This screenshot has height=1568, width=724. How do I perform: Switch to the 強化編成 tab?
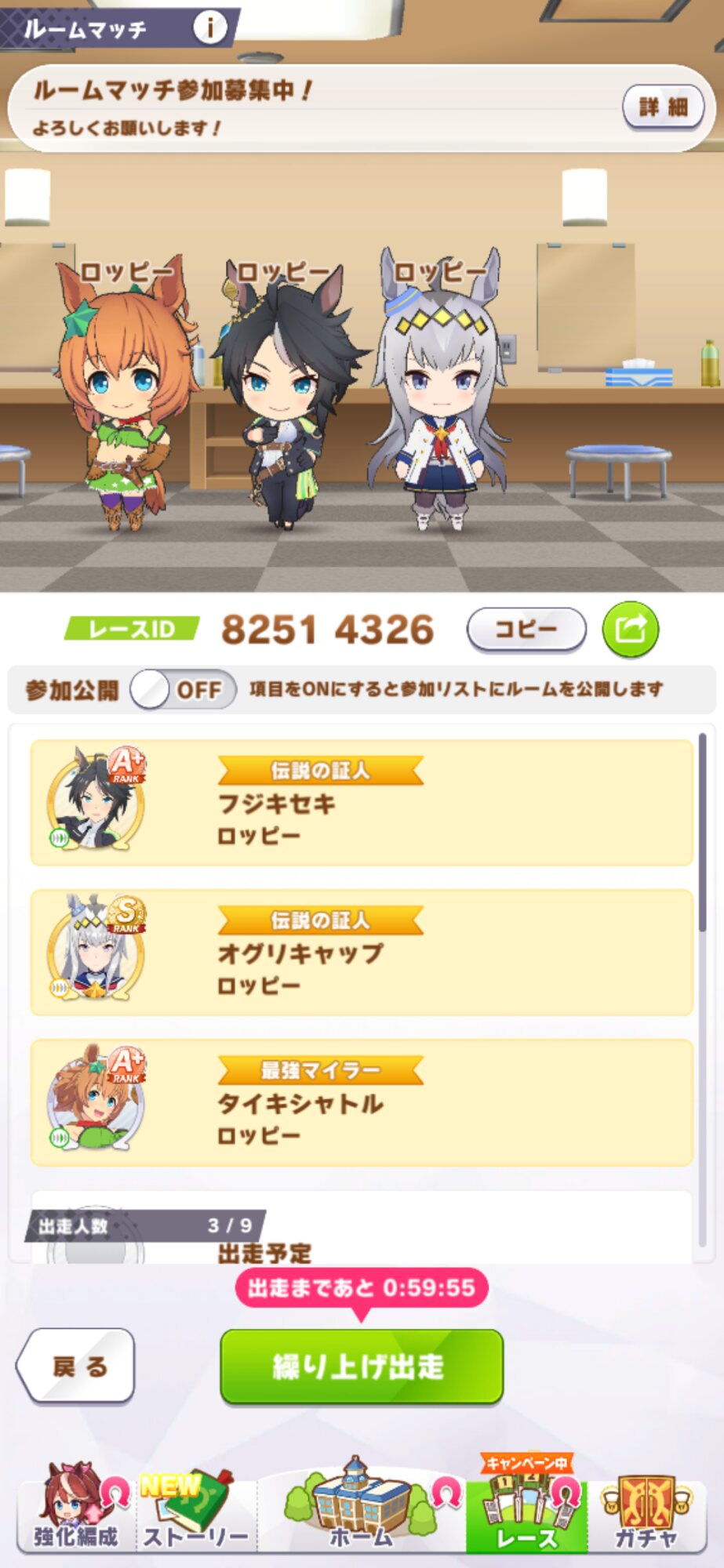pos(76,1507)
